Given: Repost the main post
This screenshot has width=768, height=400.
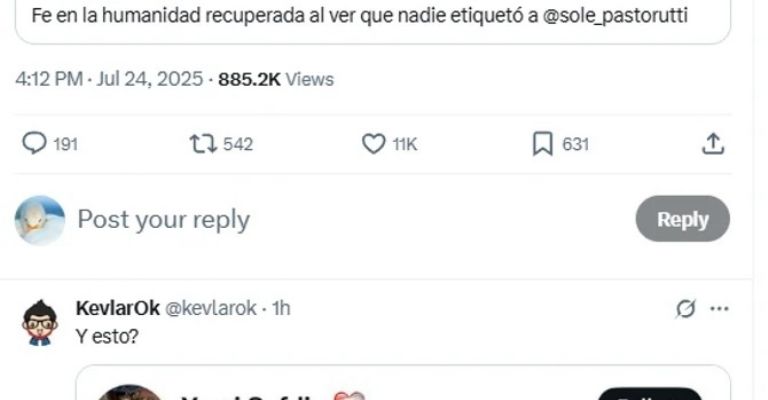Looking at the screenshot, I should (x=204, y=144).
